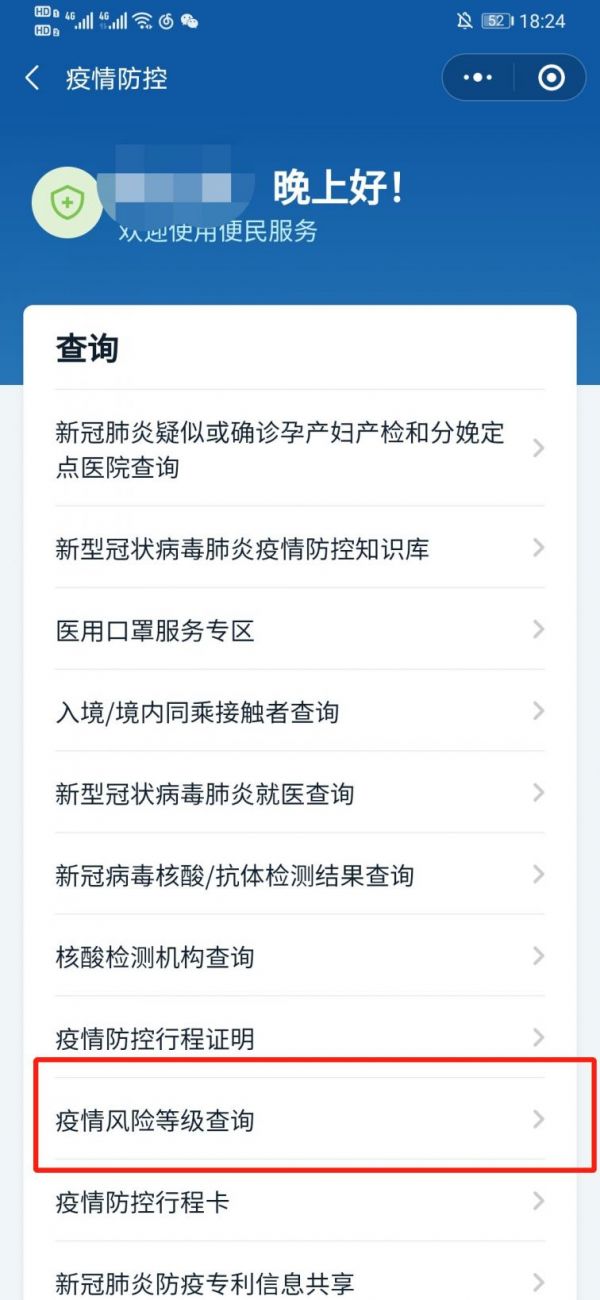Close the mini program with circle button
Screen dimensions: 600x1300
(x=551, y=78)
